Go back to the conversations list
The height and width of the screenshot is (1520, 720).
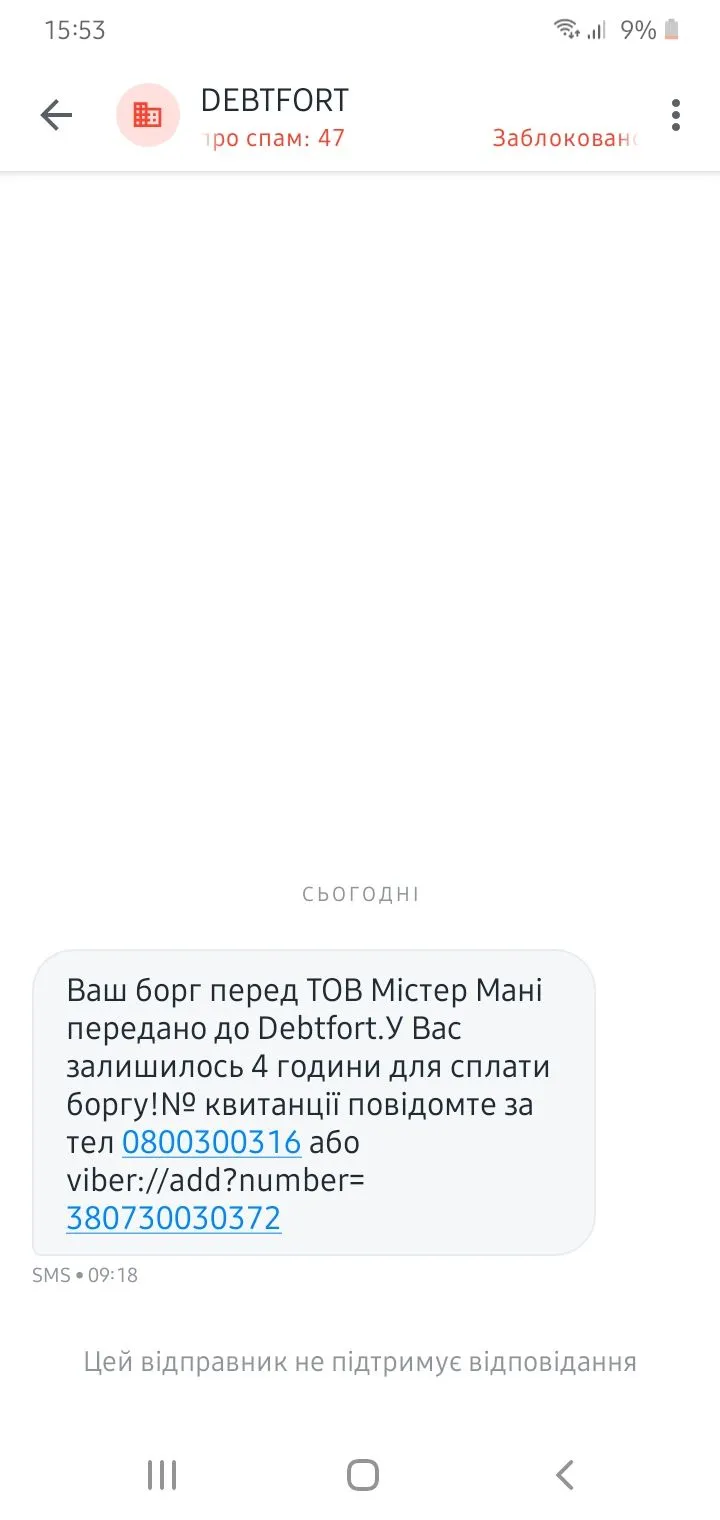point(56,116)
